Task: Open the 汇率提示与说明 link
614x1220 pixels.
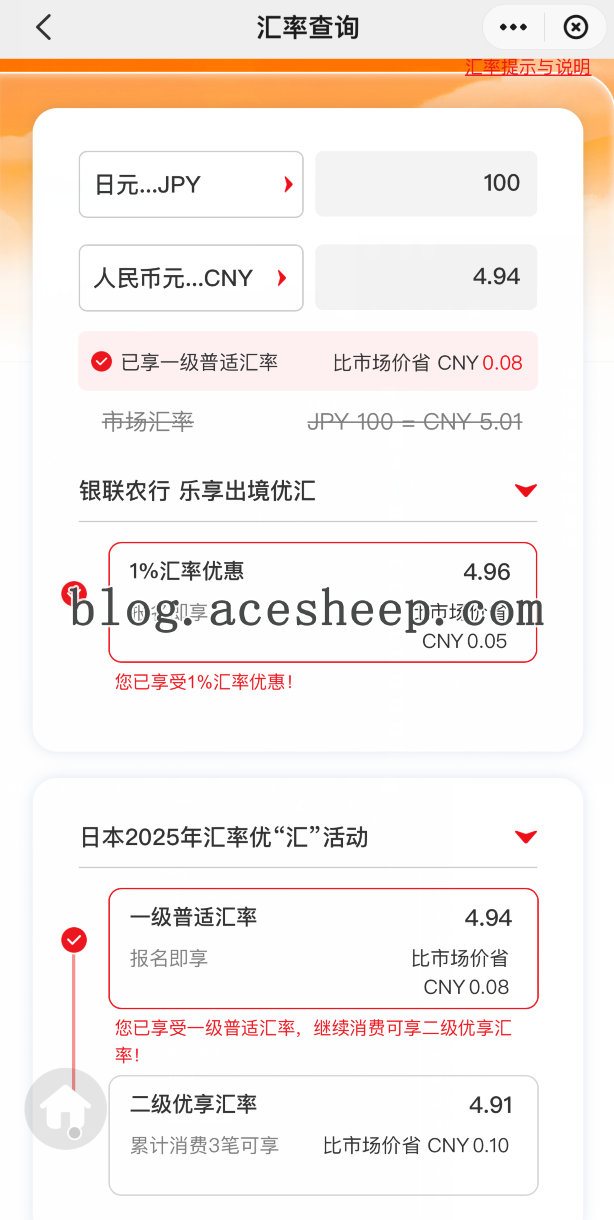Action: tap(527, 67)
